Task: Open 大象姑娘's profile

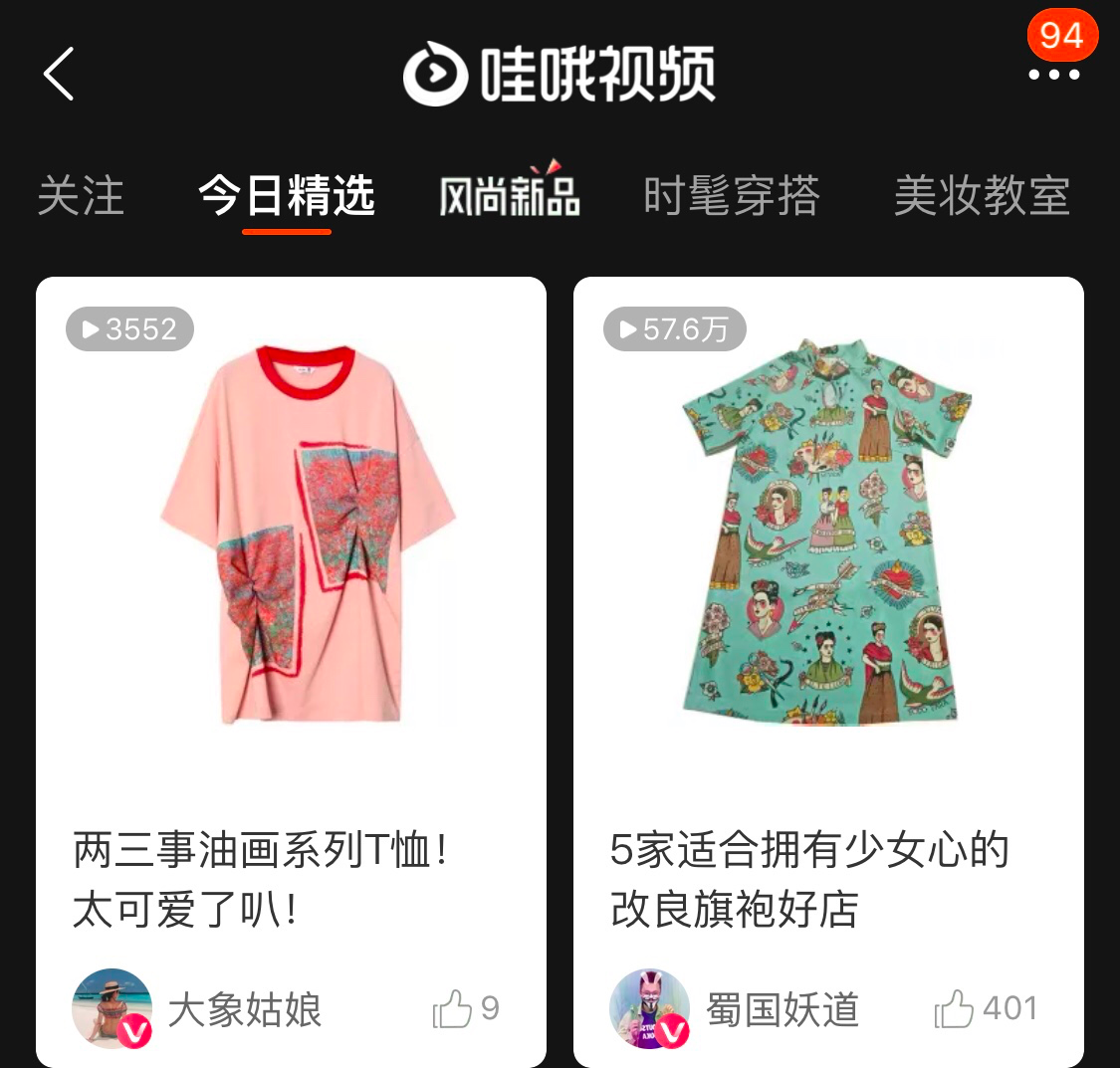Action: point(112,1008)
